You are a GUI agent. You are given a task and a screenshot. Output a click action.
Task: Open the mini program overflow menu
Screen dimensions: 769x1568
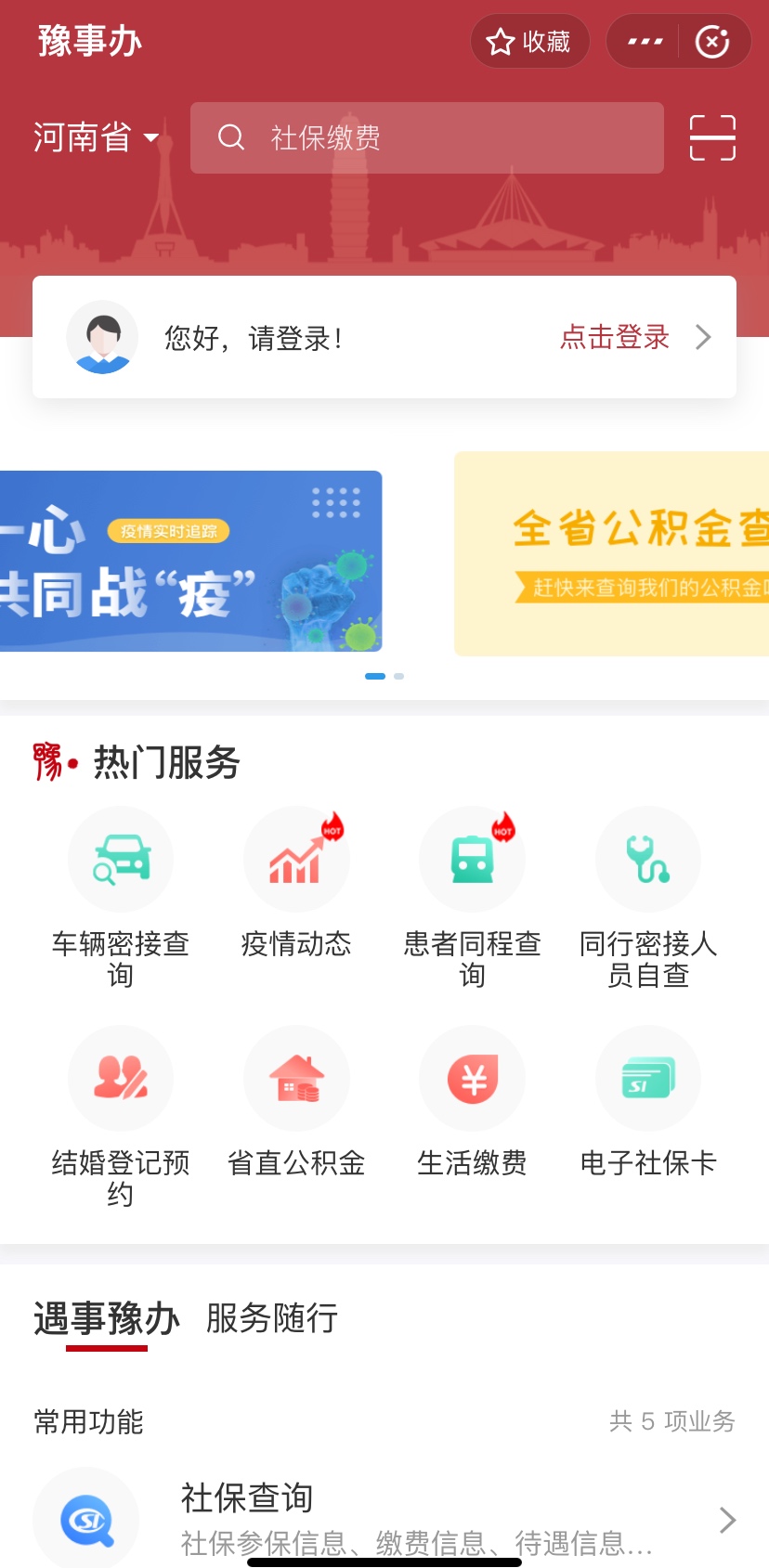click(x=645, y=42)
